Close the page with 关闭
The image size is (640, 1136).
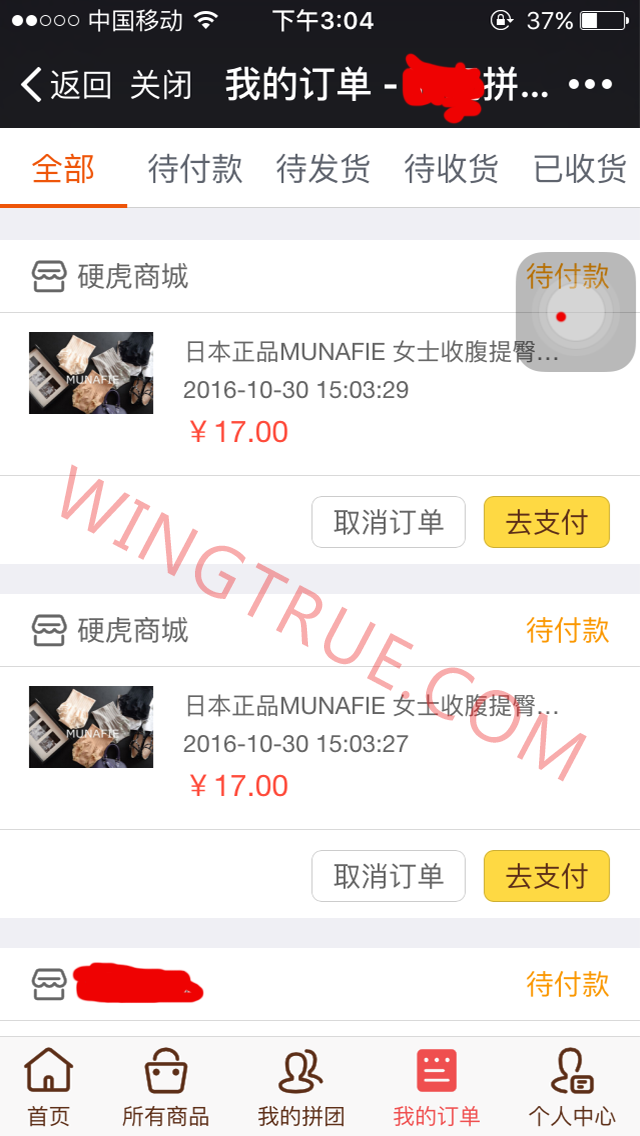(x=161, y=85)
